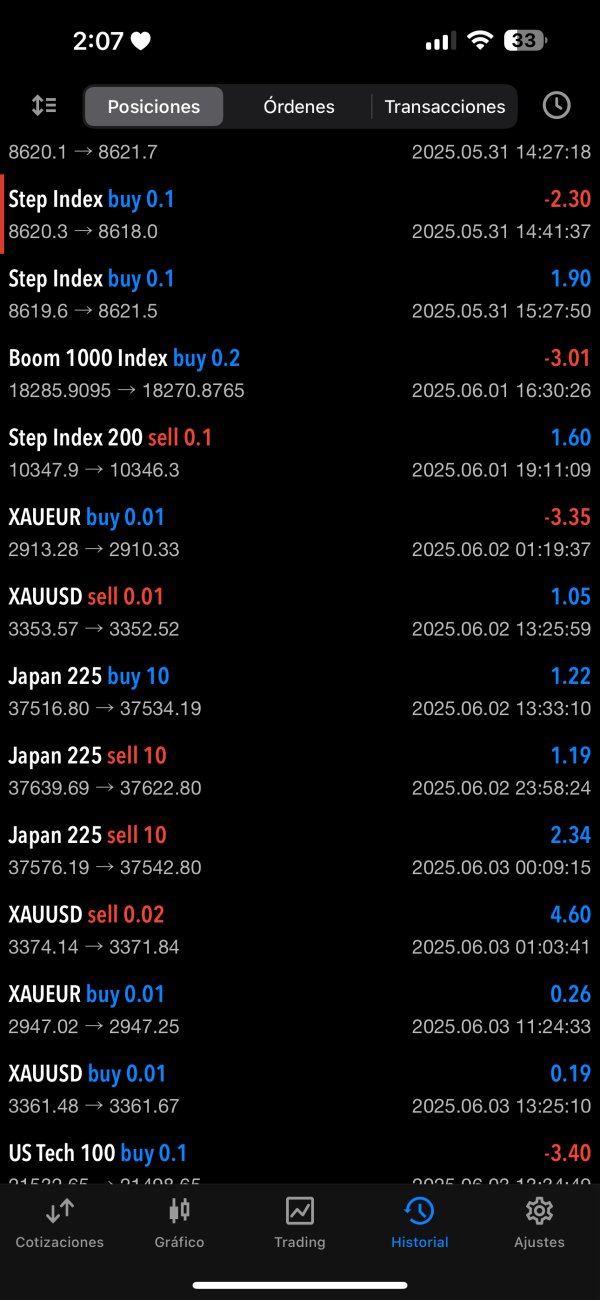Open the Step Index 200 sell 0.1 trade
Image resolution: width=600 pixels, height=1300 pixels.
pyautogui.click(x=300, y=453)
